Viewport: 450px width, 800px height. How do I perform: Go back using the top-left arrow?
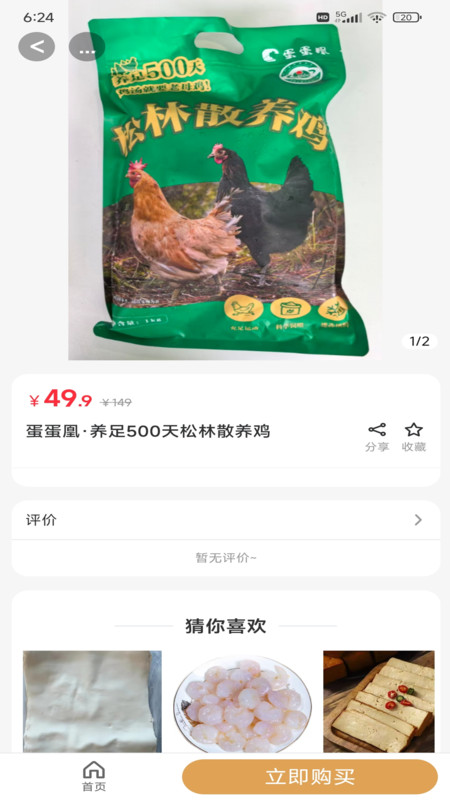click(37, 47)
